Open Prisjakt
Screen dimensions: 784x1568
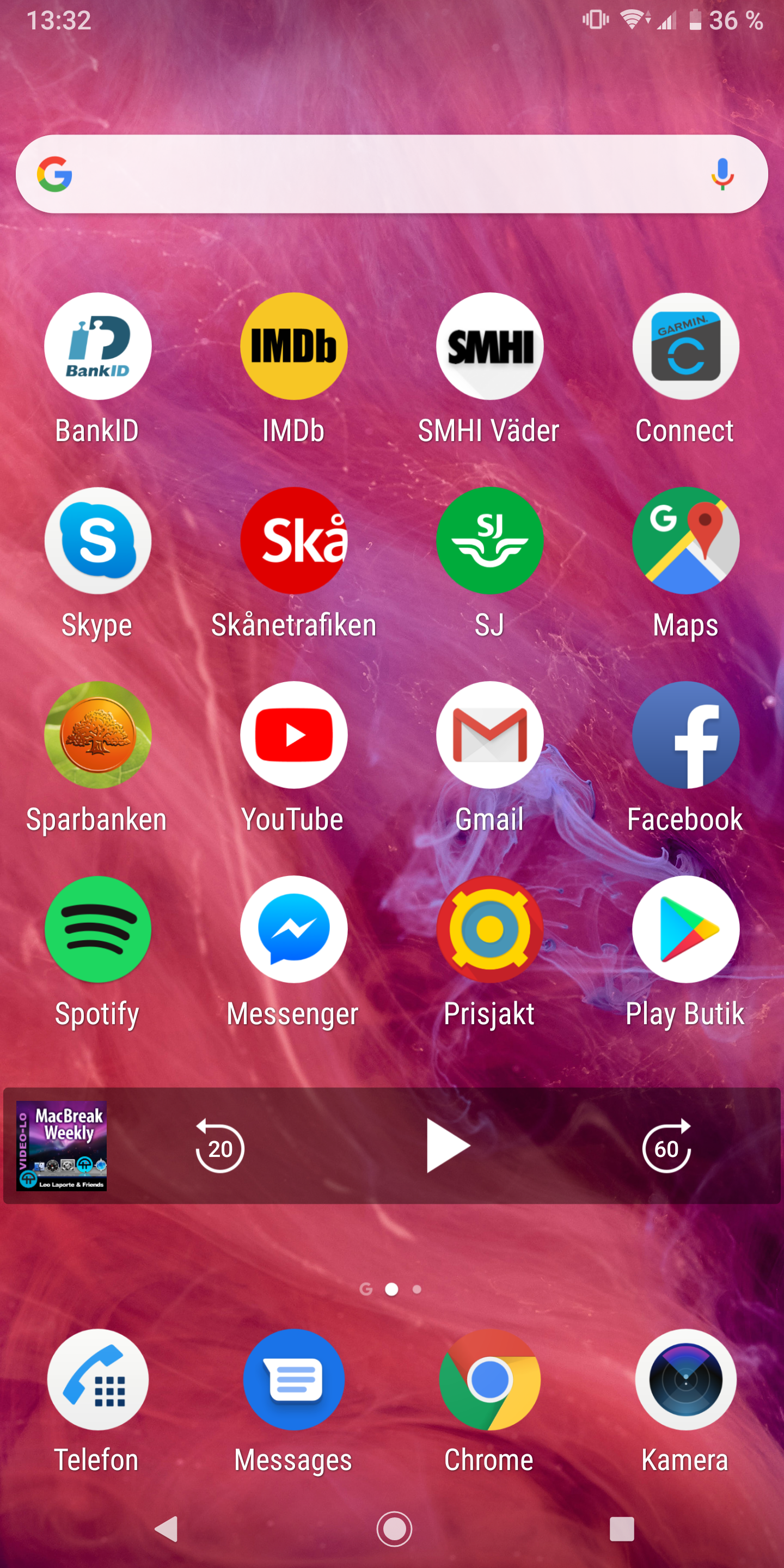pos(489,929)
